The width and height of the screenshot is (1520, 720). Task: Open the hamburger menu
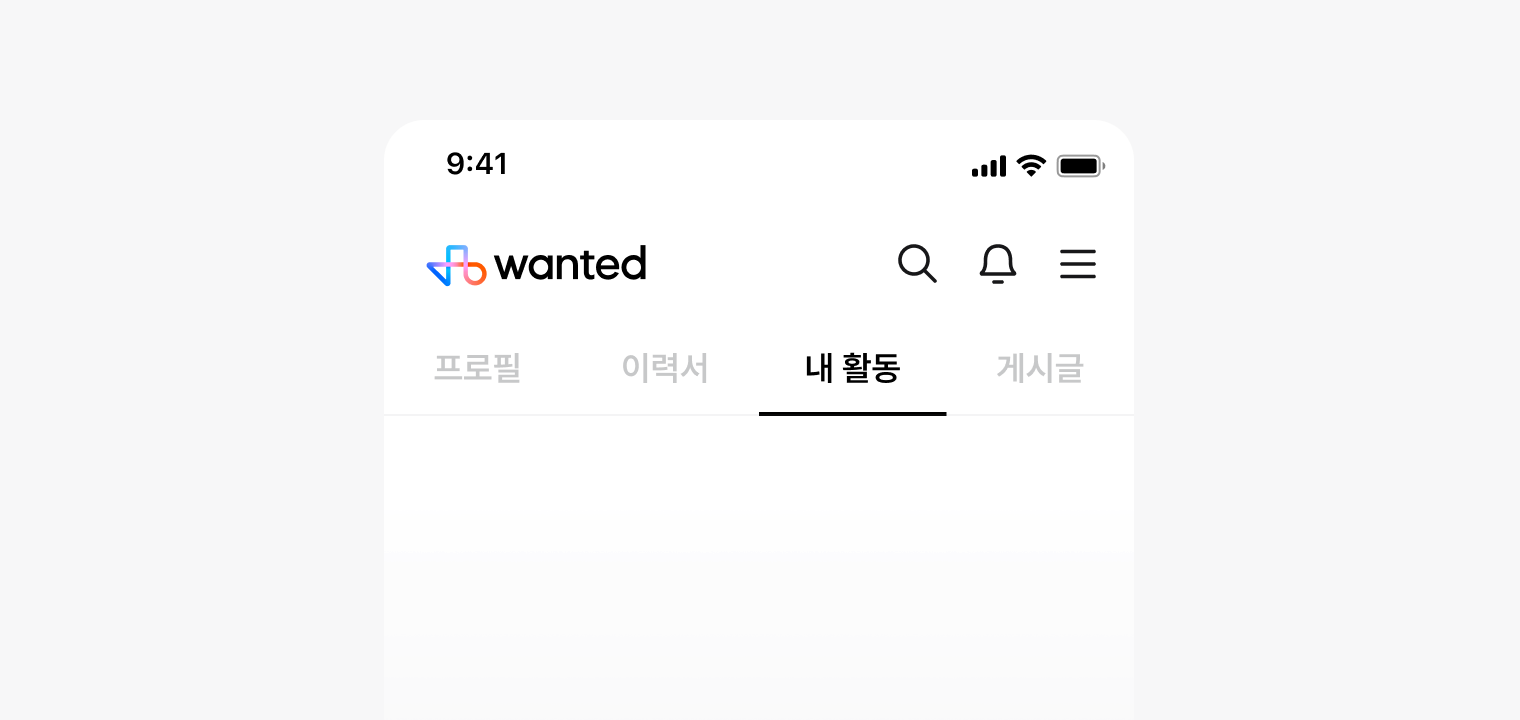1077,264
